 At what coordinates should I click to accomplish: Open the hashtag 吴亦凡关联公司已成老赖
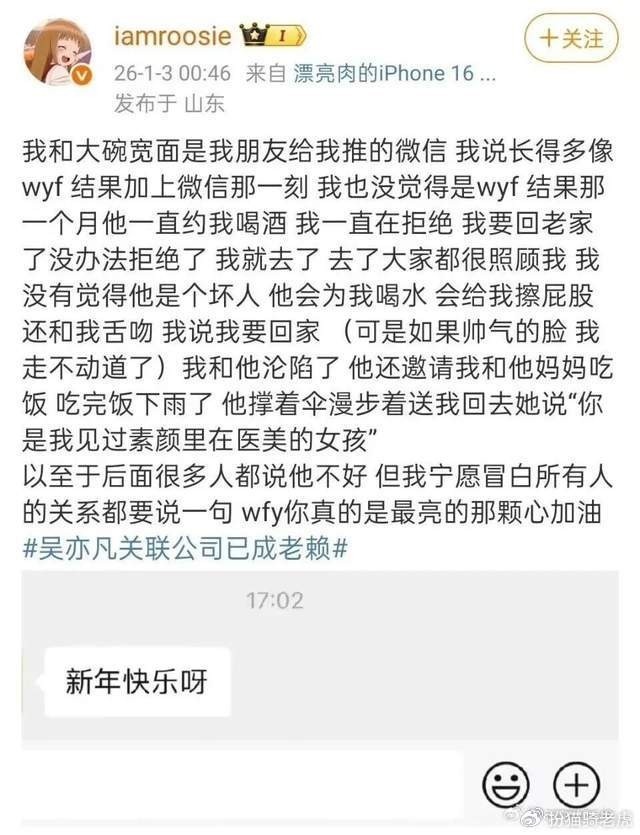point(184,548)
